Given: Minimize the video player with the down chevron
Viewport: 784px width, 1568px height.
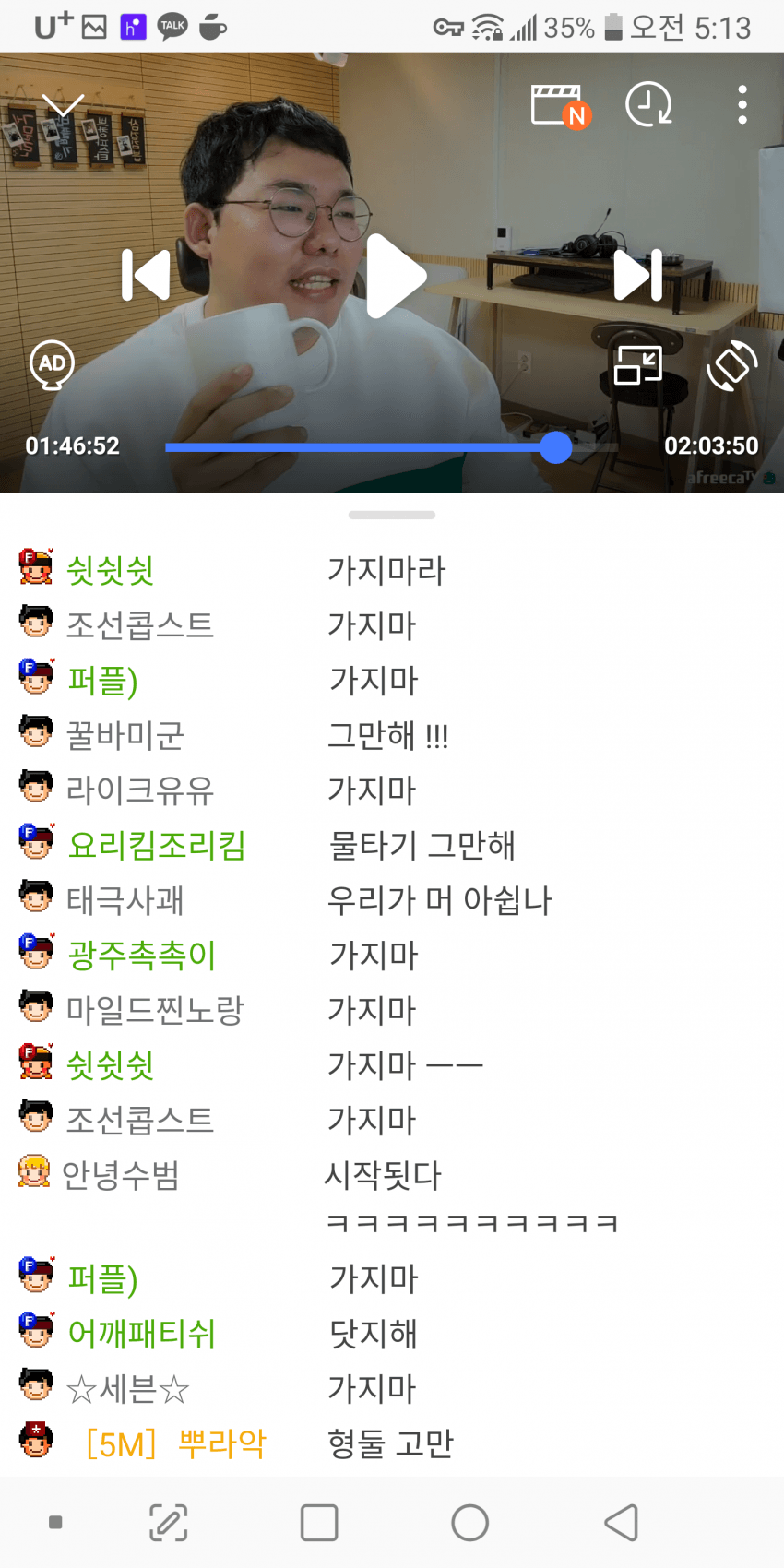Looking at the screenshot, I should (x=63, y=104).
